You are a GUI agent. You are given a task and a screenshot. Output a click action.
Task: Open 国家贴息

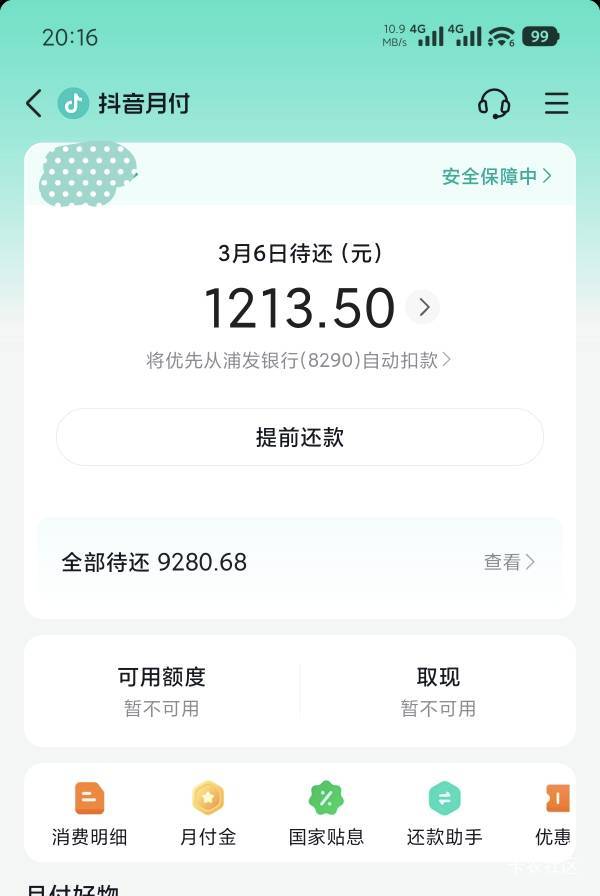[x=326, y=814]
